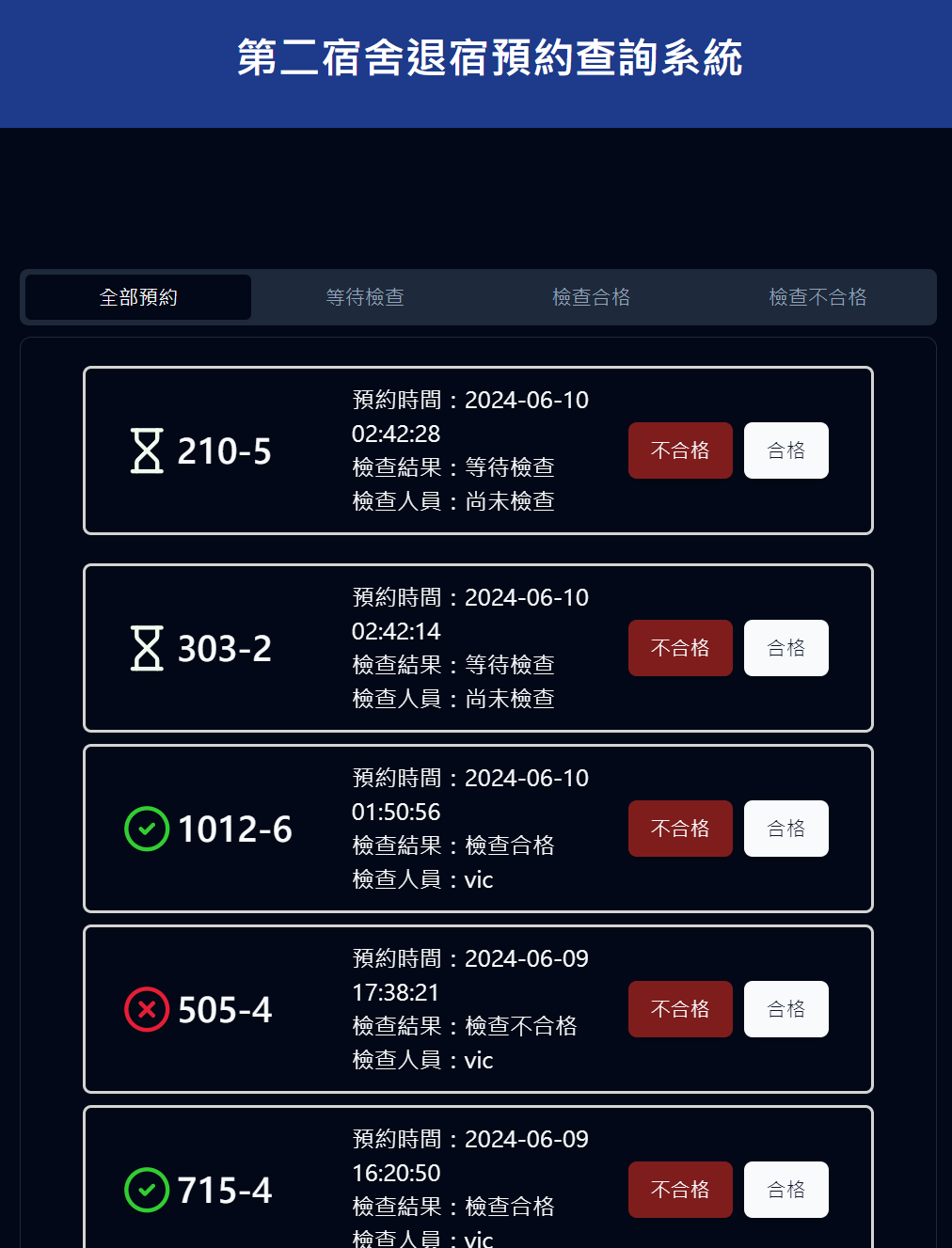Click the hourglass icon beside room 303-2
The width and height of the screenshot is (952, 1248).
(x=146, y=647)
